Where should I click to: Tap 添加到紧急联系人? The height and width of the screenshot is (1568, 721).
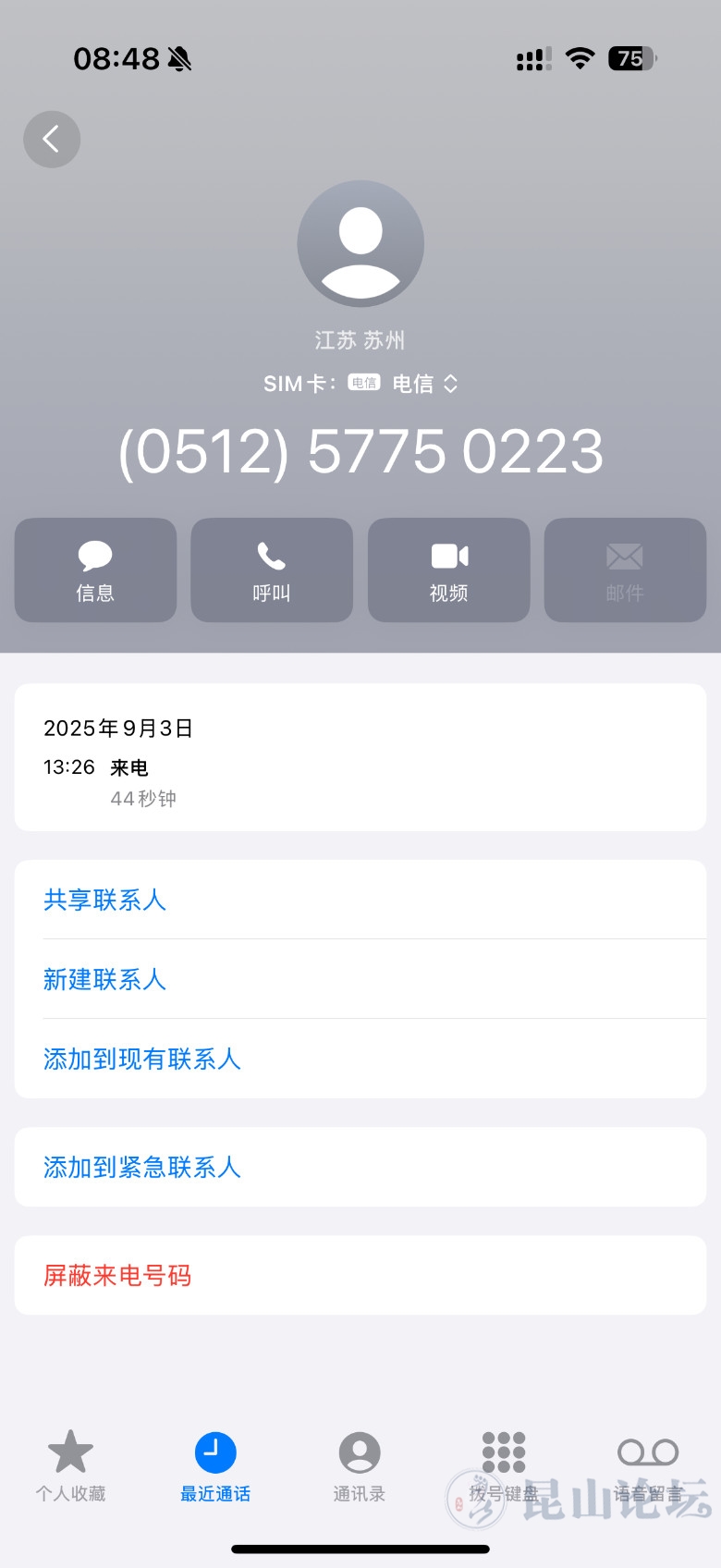(141, 1168)
